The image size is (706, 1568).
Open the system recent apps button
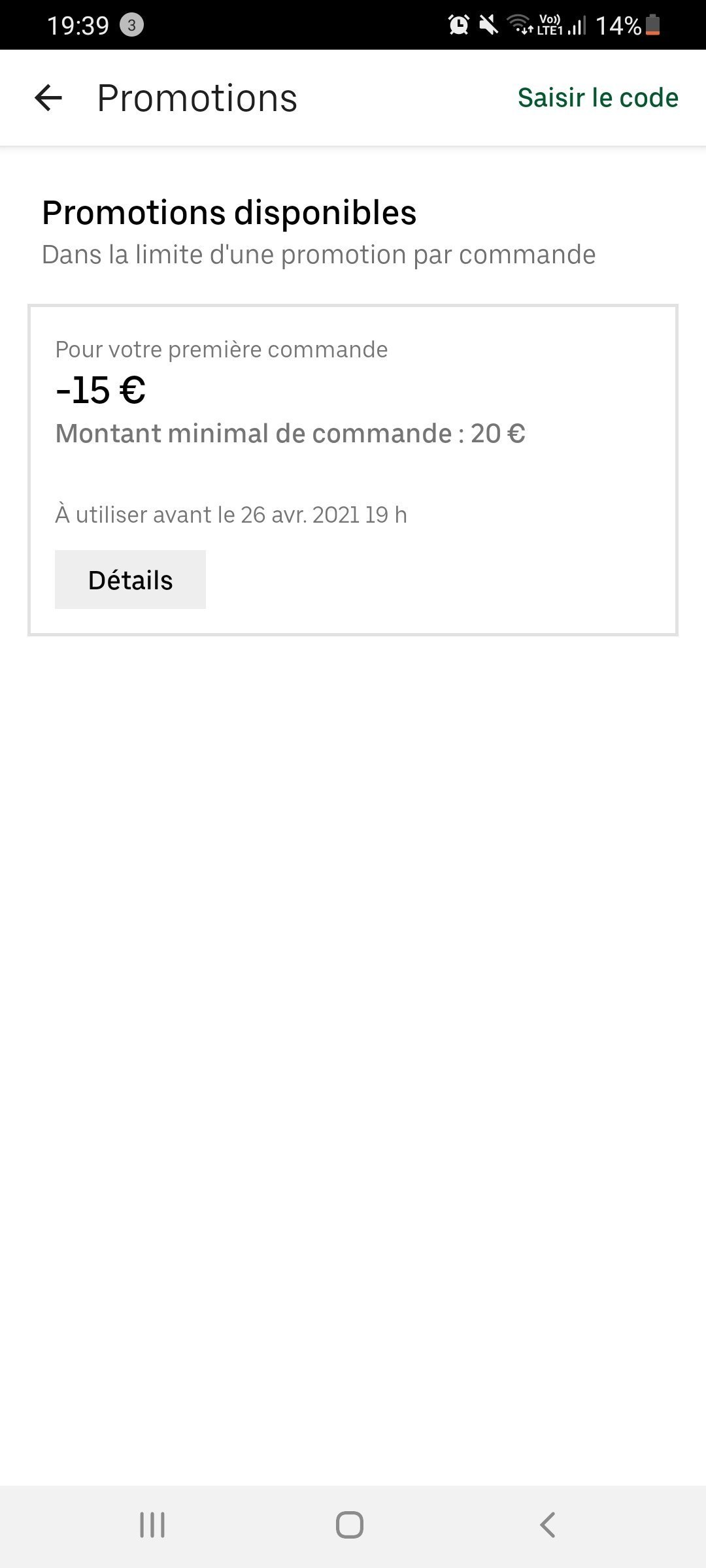click(x=152, y=1525)
